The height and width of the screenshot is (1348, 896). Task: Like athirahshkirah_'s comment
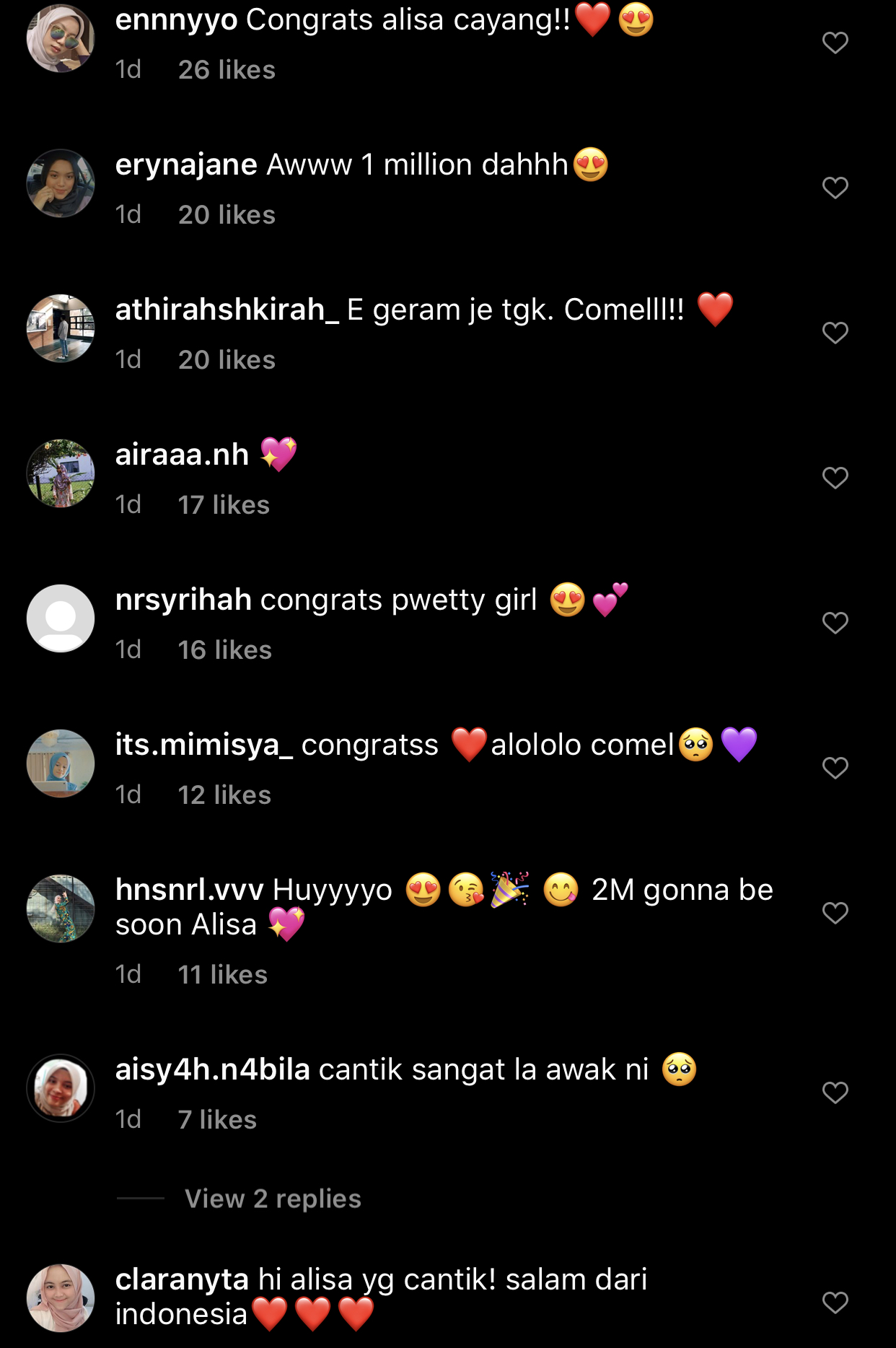(x=835, y=333)
